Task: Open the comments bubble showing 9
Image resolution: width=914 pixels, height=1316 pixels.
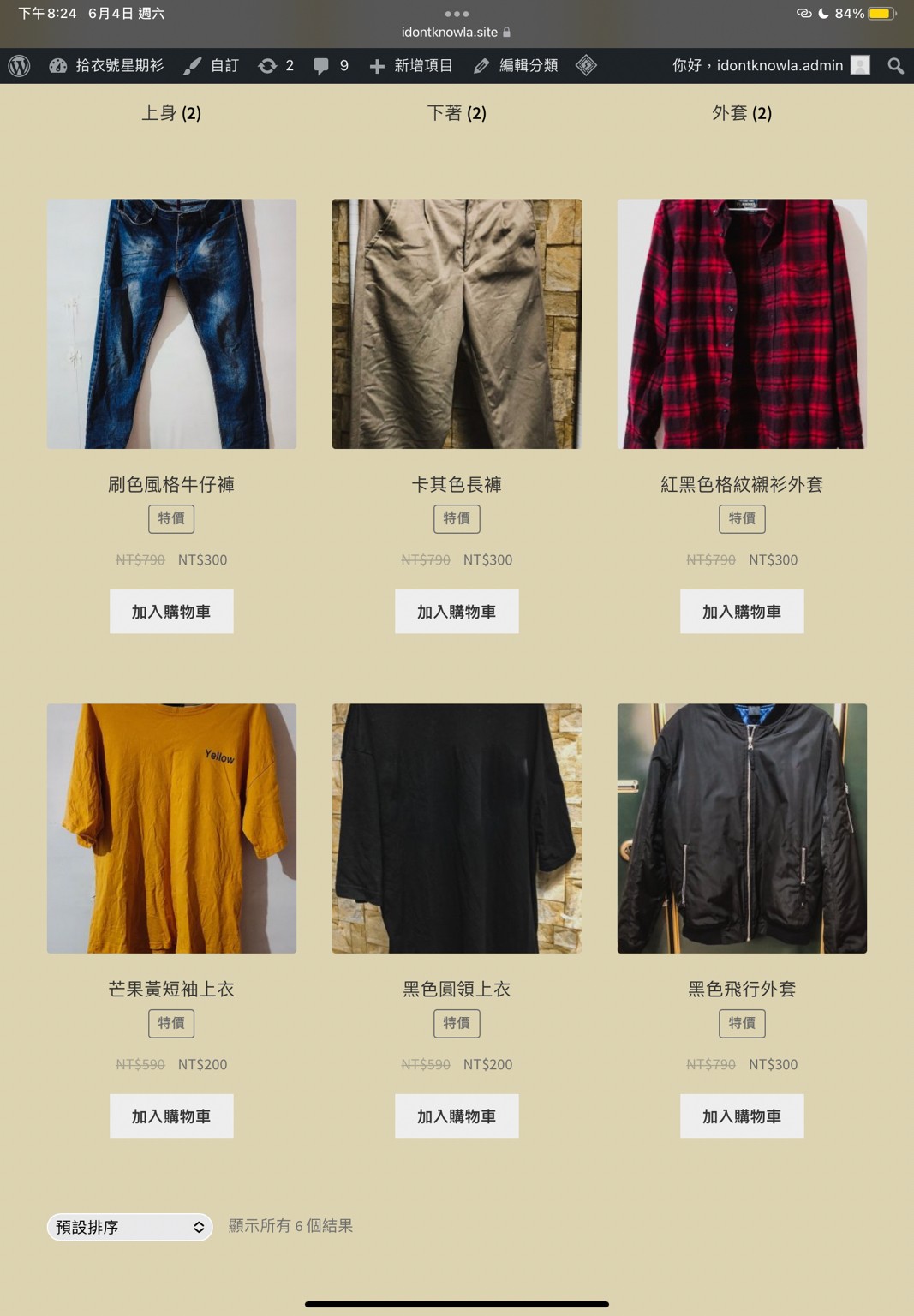Action: click(x=331, y=66)
